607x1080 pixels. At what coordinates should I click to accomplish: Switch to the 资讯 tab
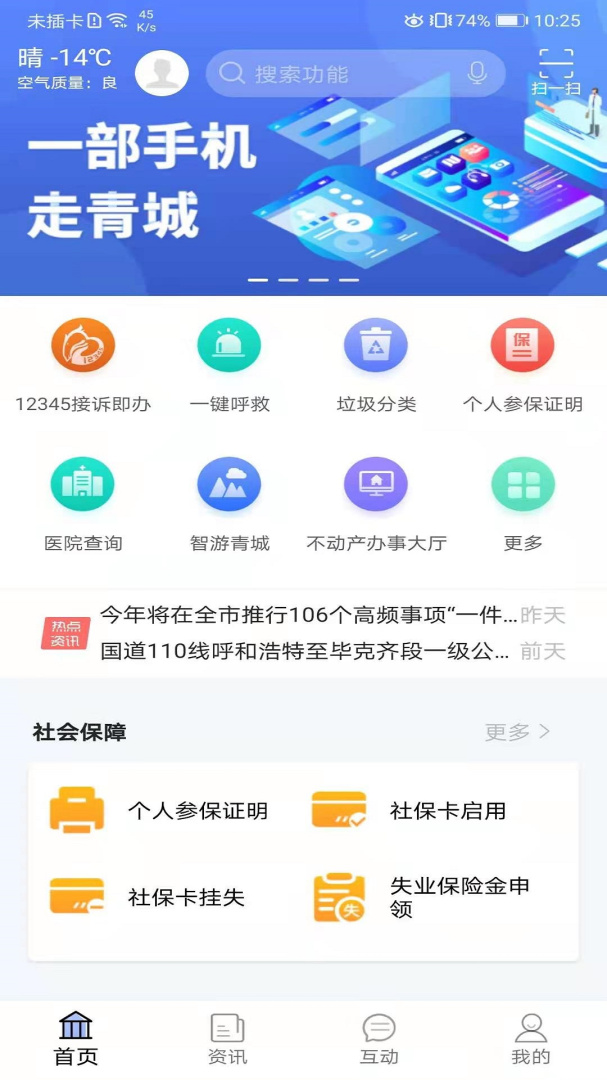pyautogui.click(x=227, y=1039)
